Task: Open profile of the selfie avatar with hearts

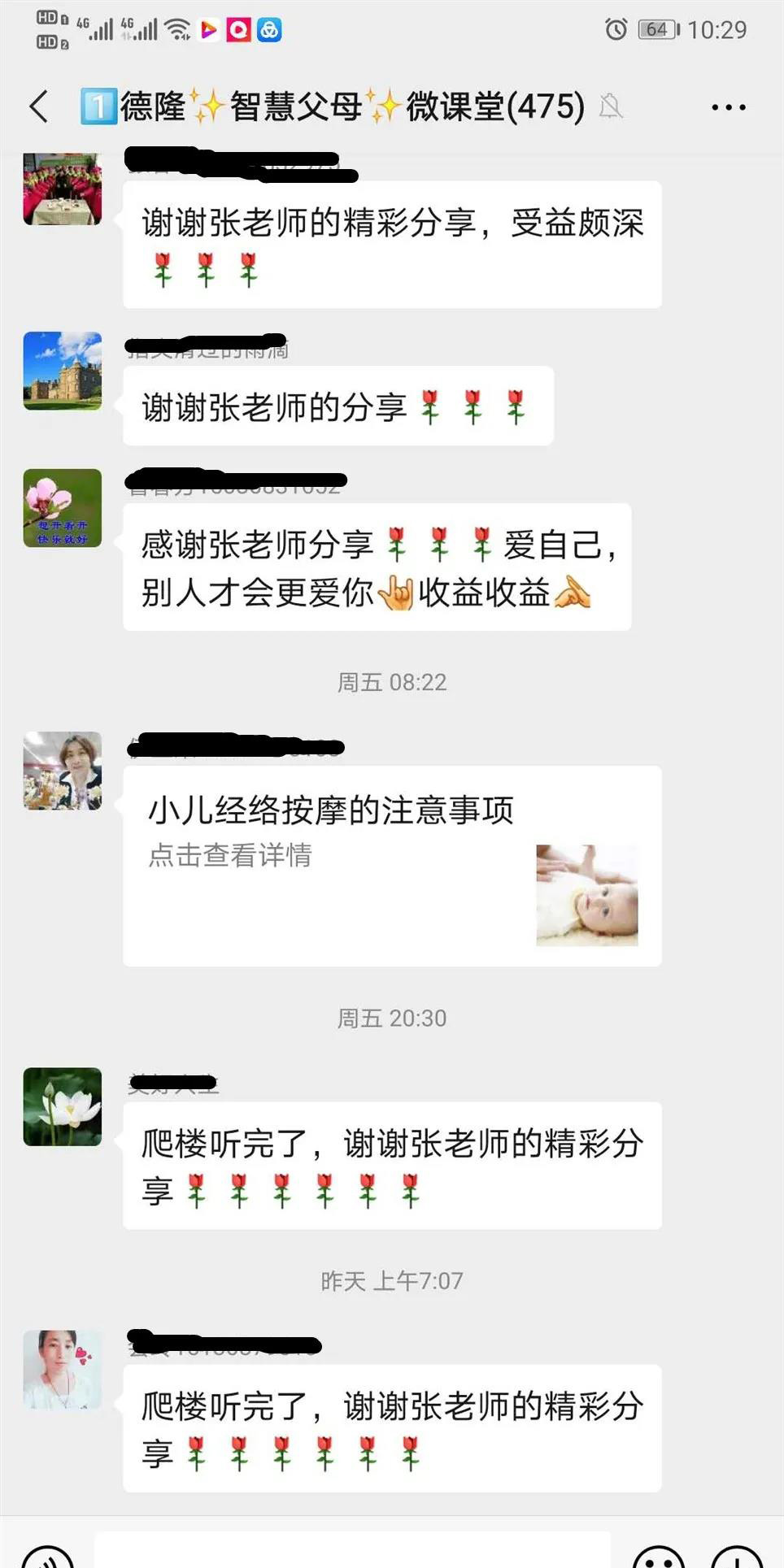Action: pos(63,1369)
